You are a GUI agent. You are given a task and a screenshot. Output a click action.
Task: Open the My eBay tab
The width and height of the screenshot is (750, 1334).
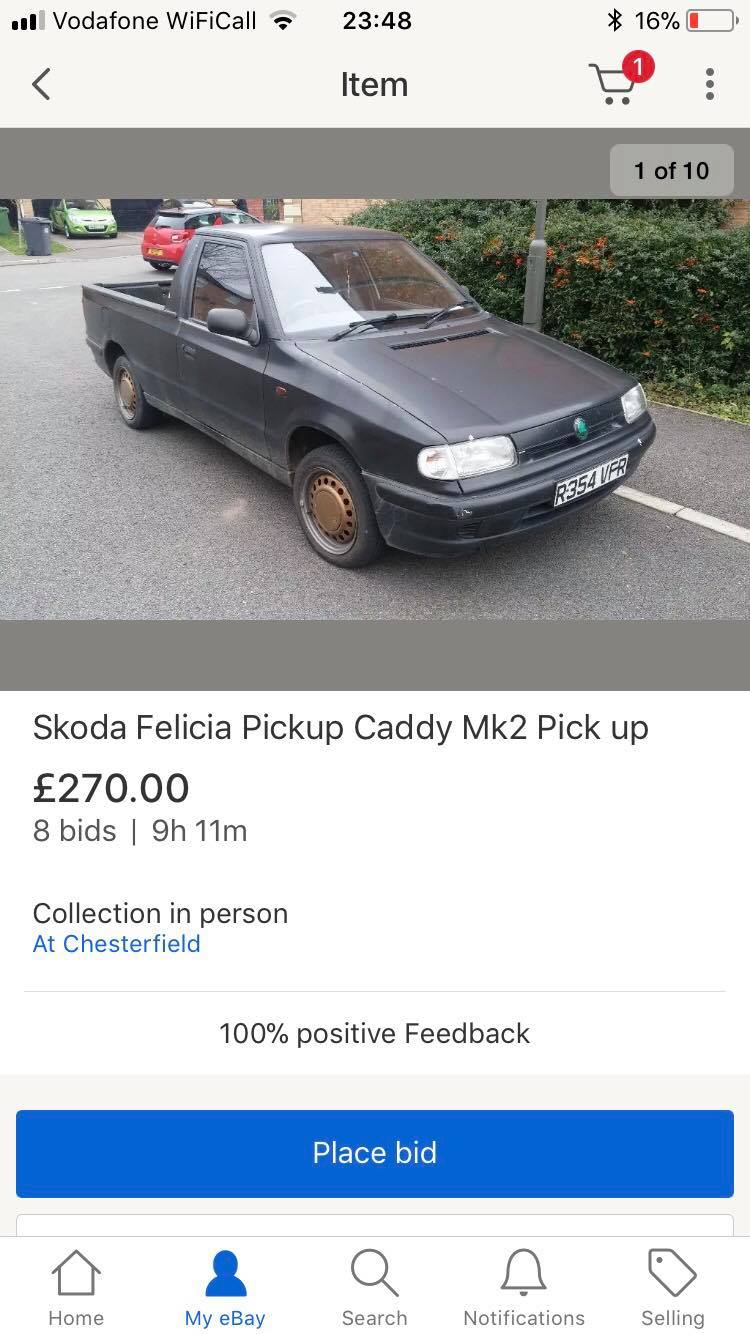(225, 1288)
